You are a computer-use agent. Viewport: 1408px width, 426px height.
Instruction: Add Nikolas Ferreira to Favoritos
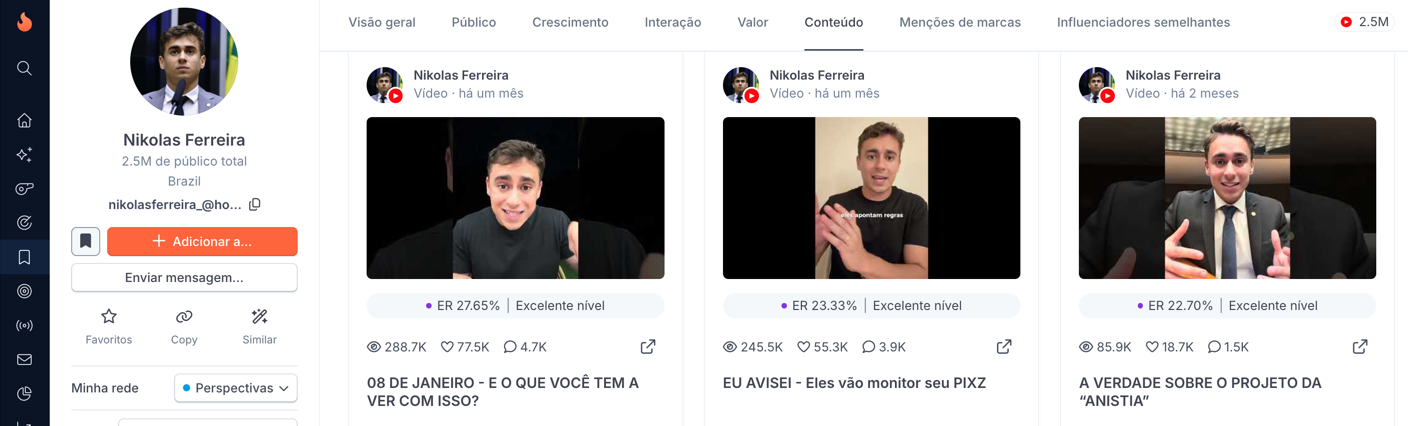[109, 326]
